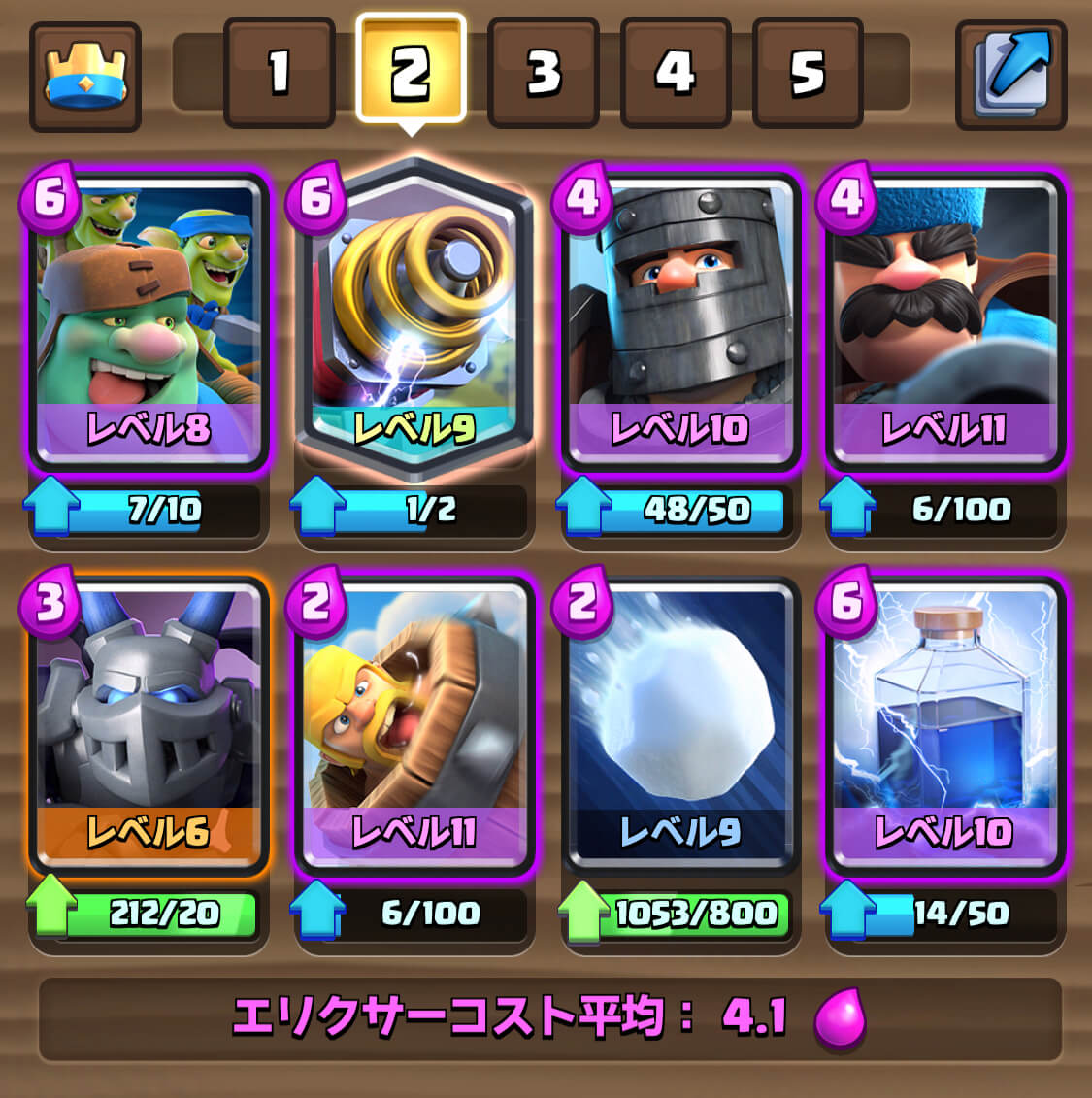Switch to deck slot 5
Screen dimensions: 1092x1098
pos(807,74)
